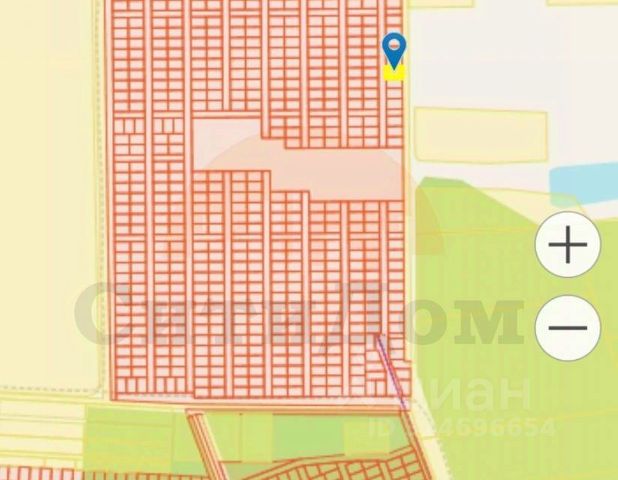
Task: Tap the blue location pin marker
Action: pyautogui.click(x=395, y=47)
